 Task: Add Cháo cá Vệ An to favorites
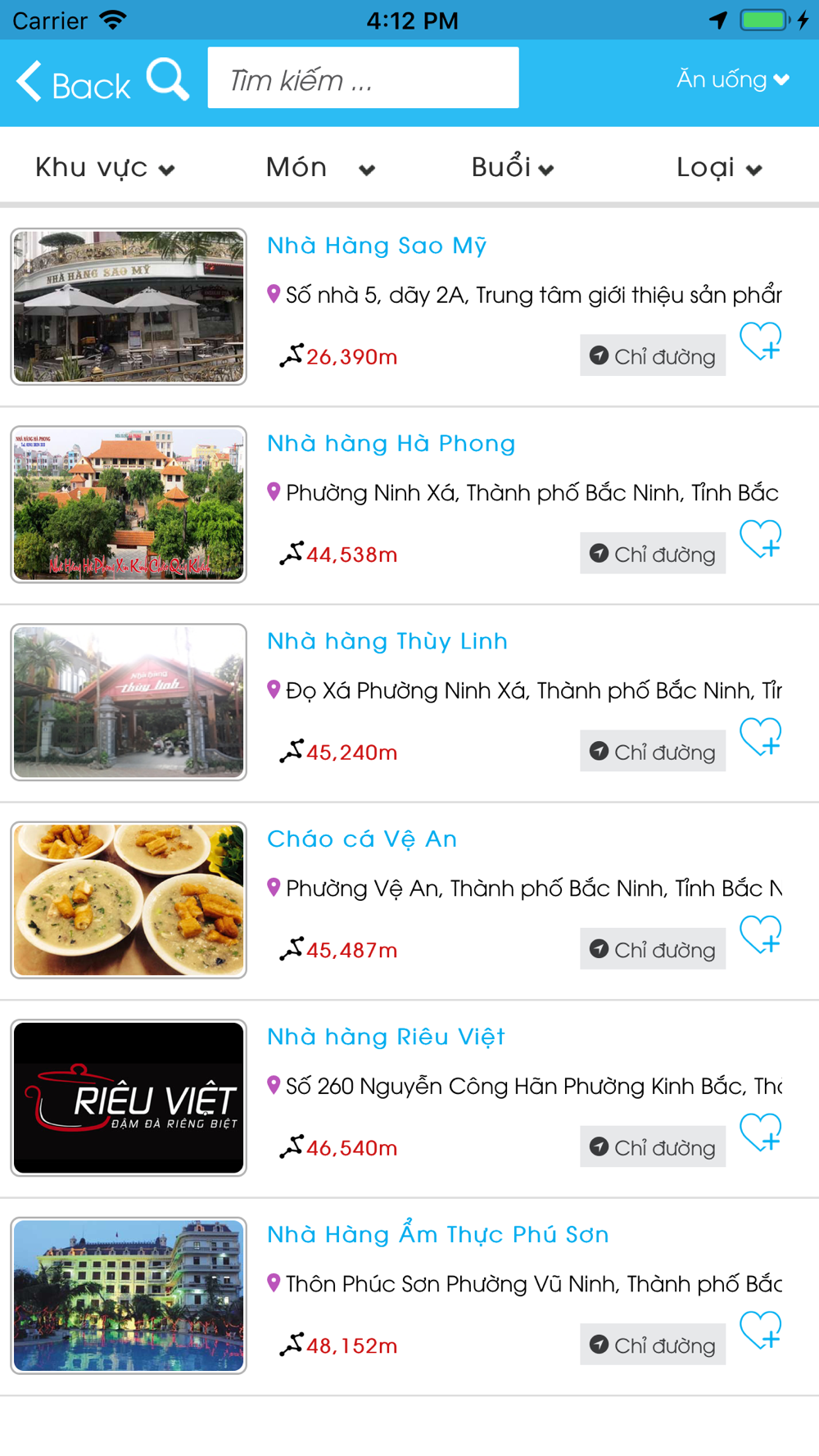[x=761, y=934]
